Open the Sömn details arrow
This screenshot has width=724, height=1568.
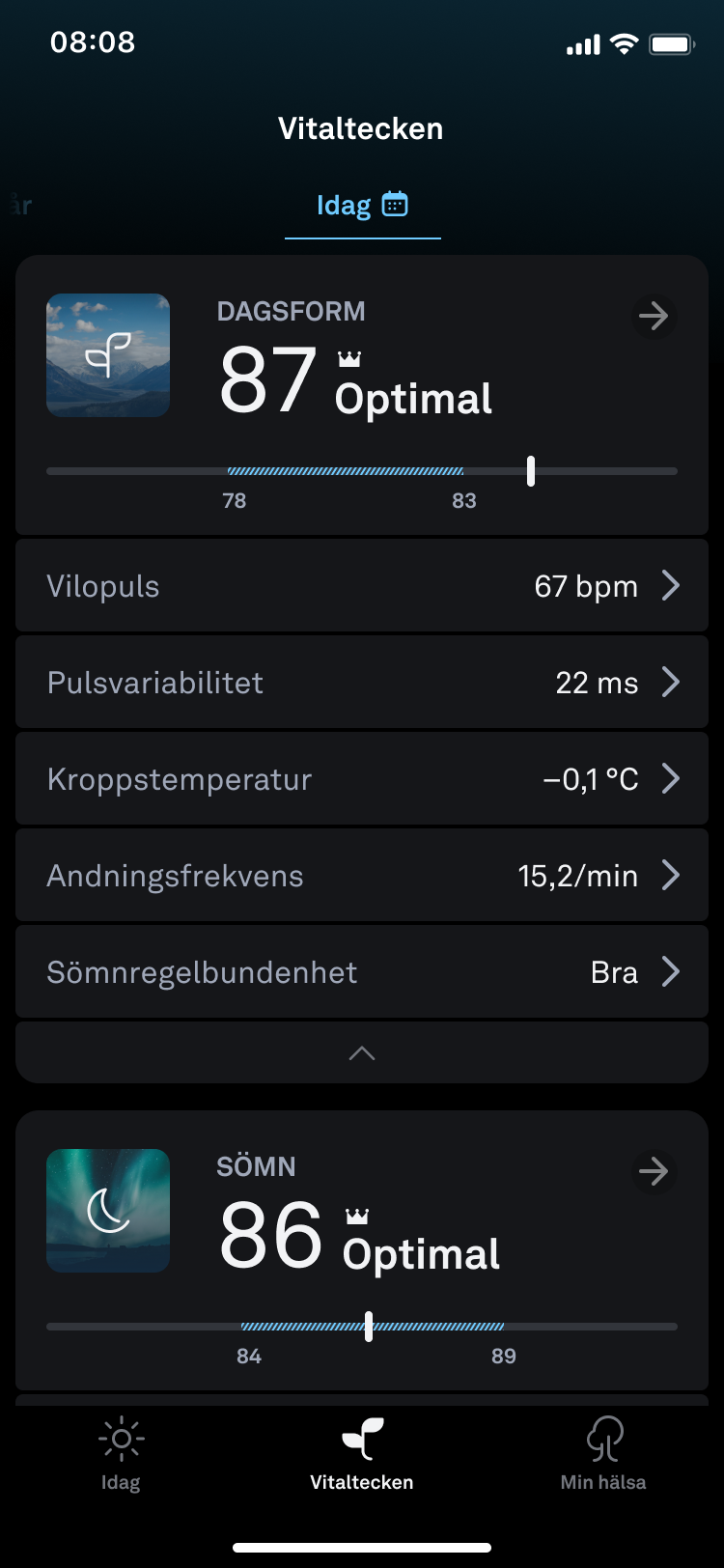[654, 1171]
